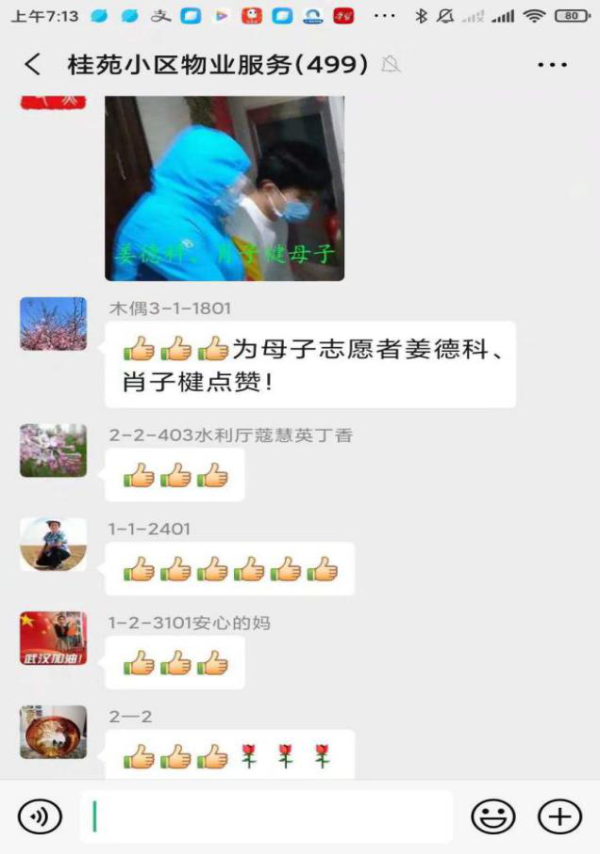600x854 pixels.
Task: Open the group chat overflow menu
Action: [552, 65]
